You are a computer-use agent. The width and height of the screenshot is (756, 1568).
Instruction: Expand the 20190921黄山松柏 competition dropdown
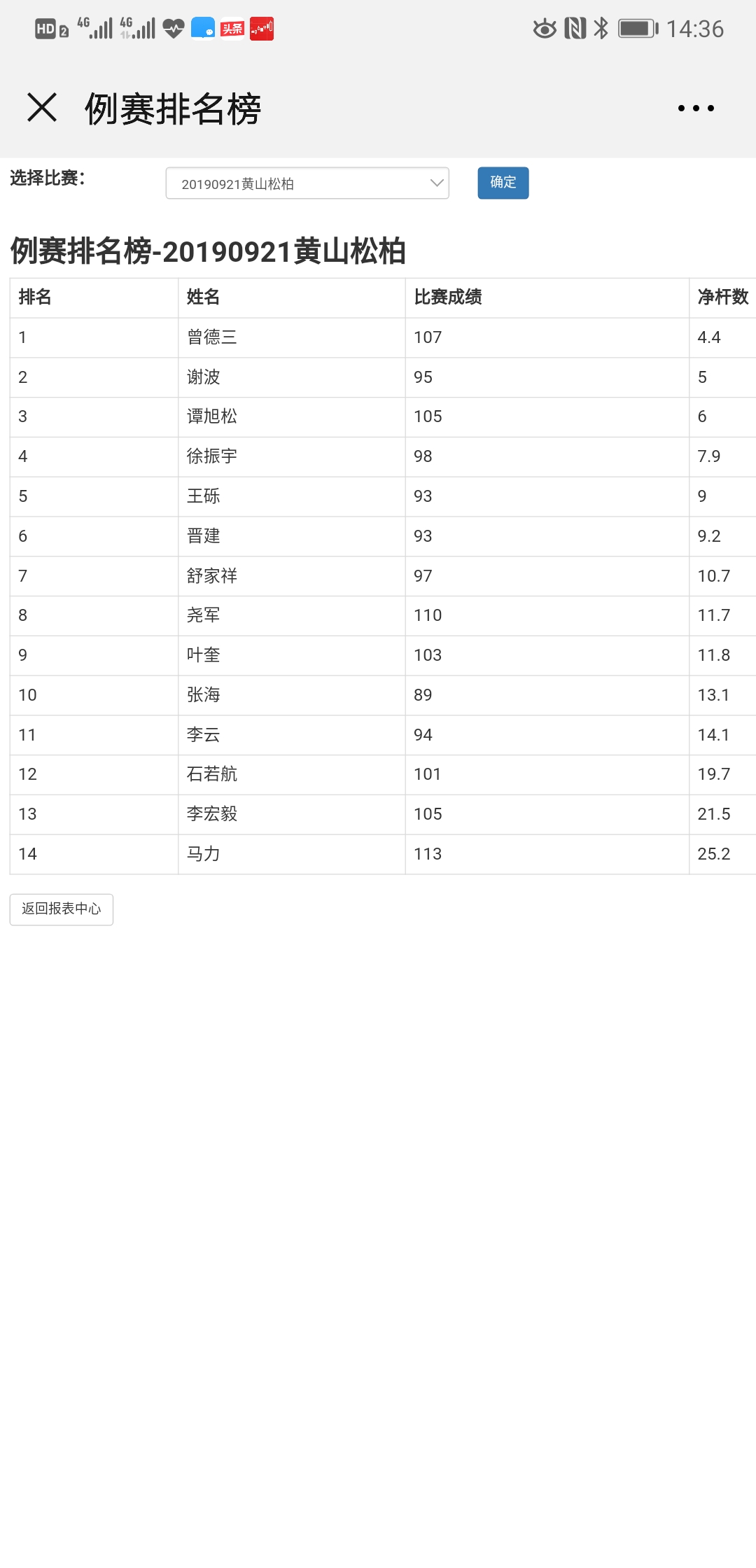(x=307, y=183)
